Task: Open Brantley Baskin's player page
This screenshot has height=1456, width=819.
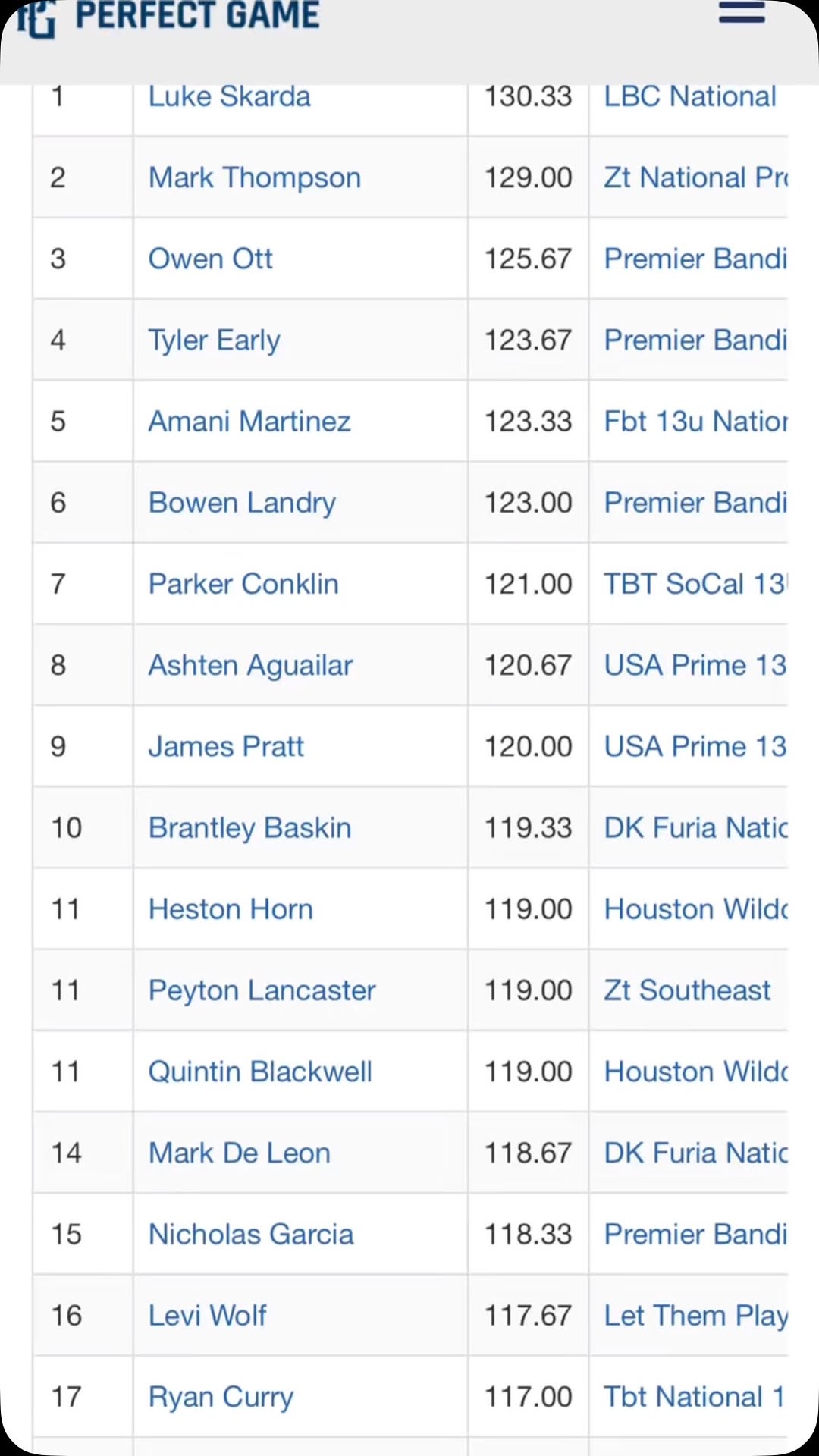Action: click(x=249, y=828)
